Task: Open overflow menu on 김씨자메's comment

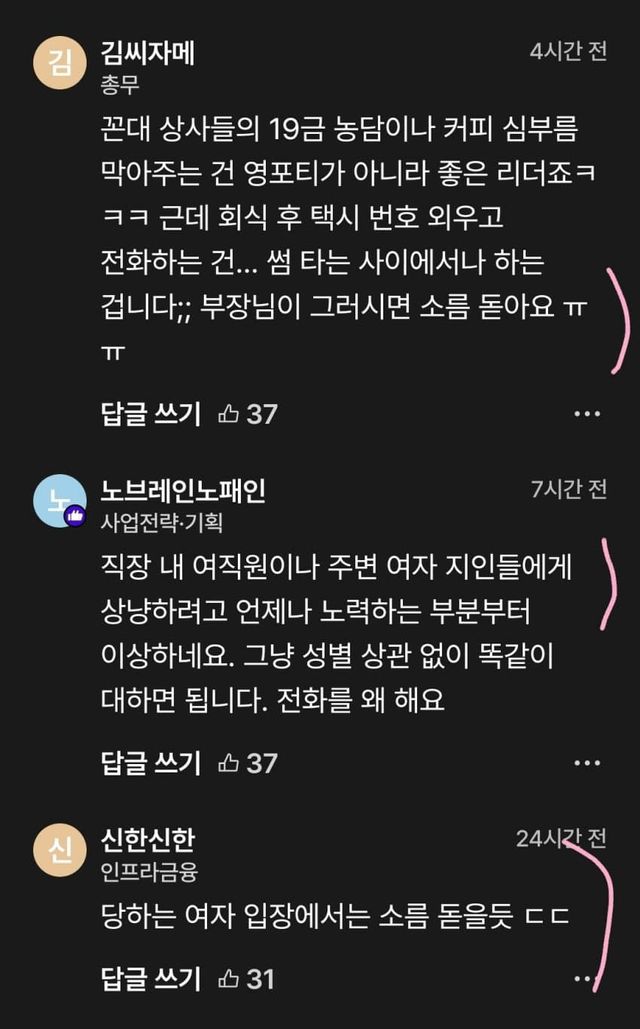Action: pos(587,413)
